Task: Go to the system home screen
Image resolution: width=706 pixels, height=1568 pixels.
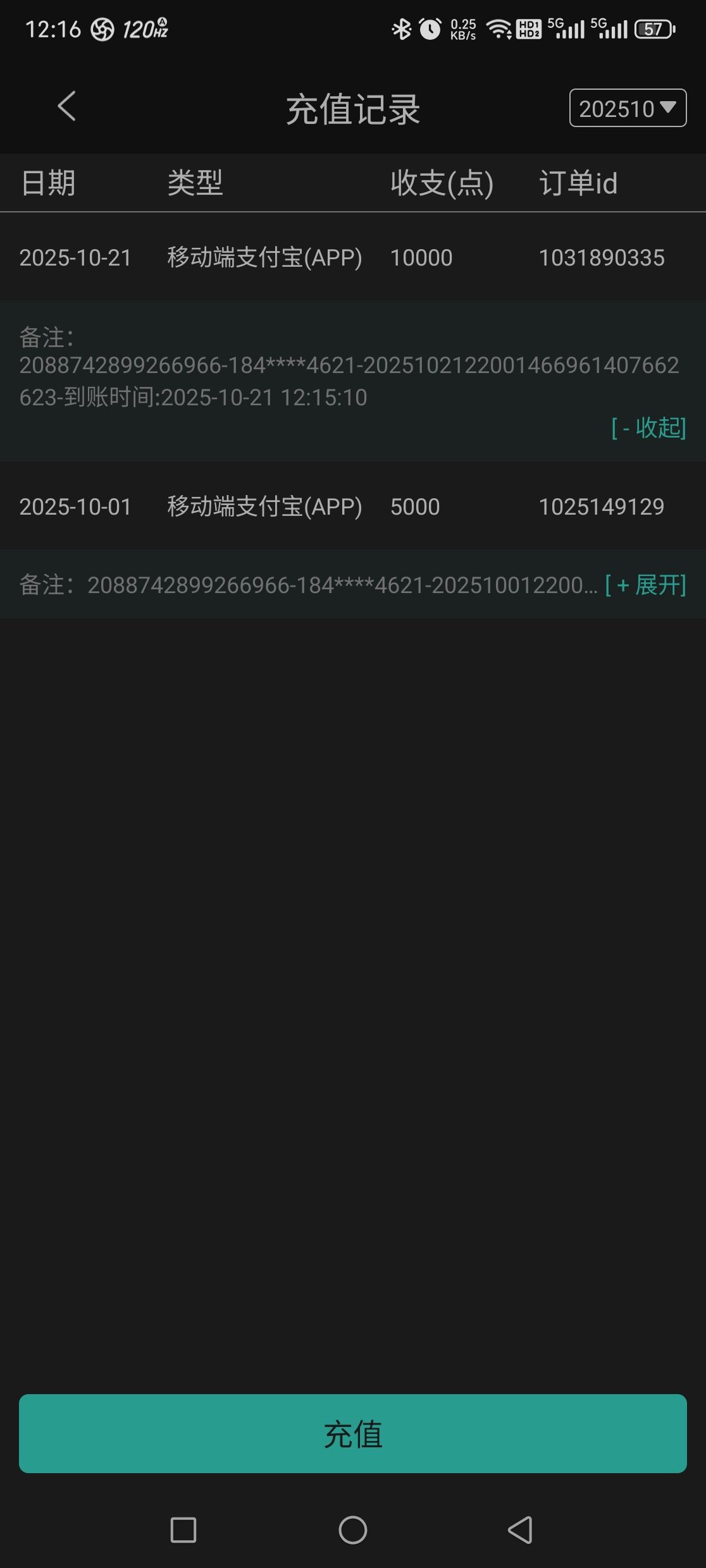Action: point(353,1530)
